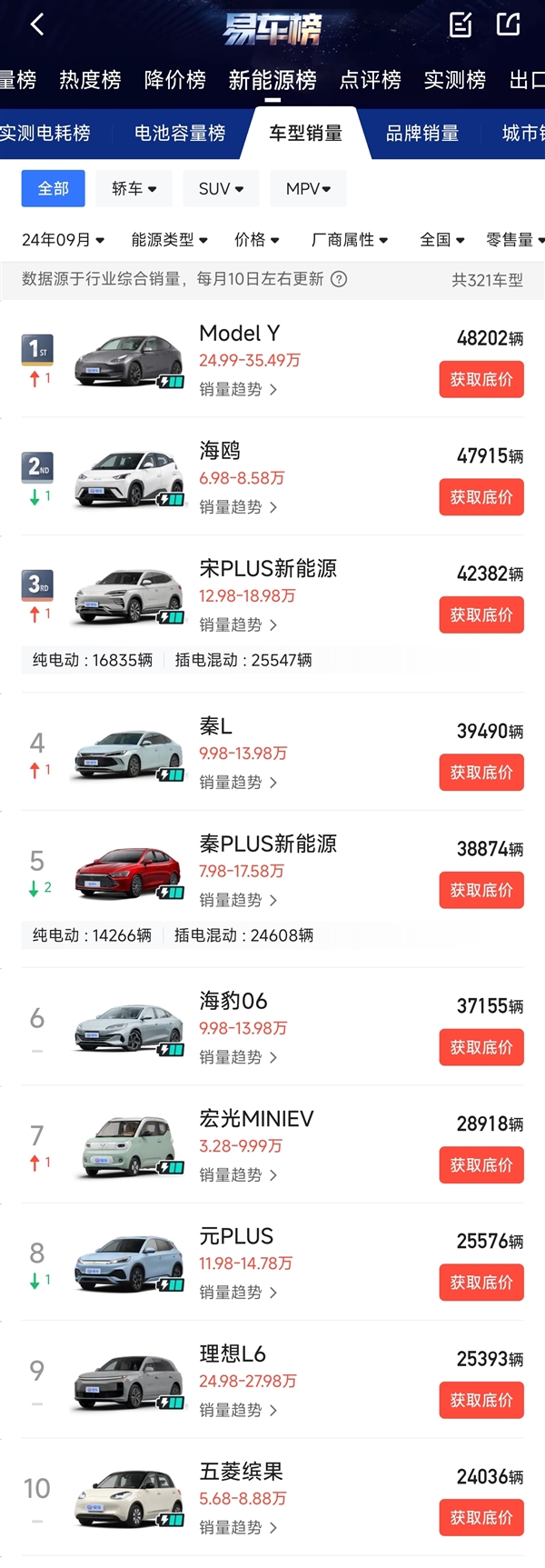
Task: Show data source help question mark
Action: tap(339, 279)
